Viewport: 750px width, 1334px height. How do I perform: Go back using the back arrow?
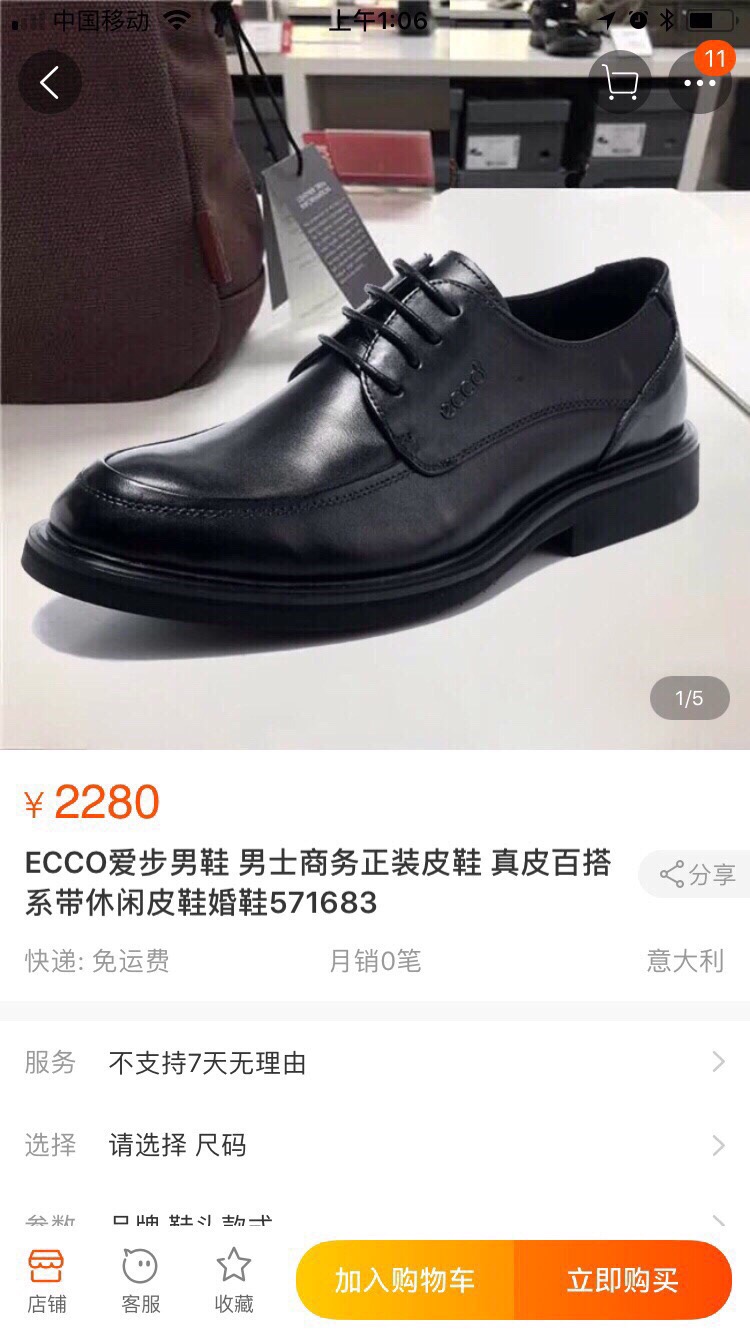tap(50, 82)
